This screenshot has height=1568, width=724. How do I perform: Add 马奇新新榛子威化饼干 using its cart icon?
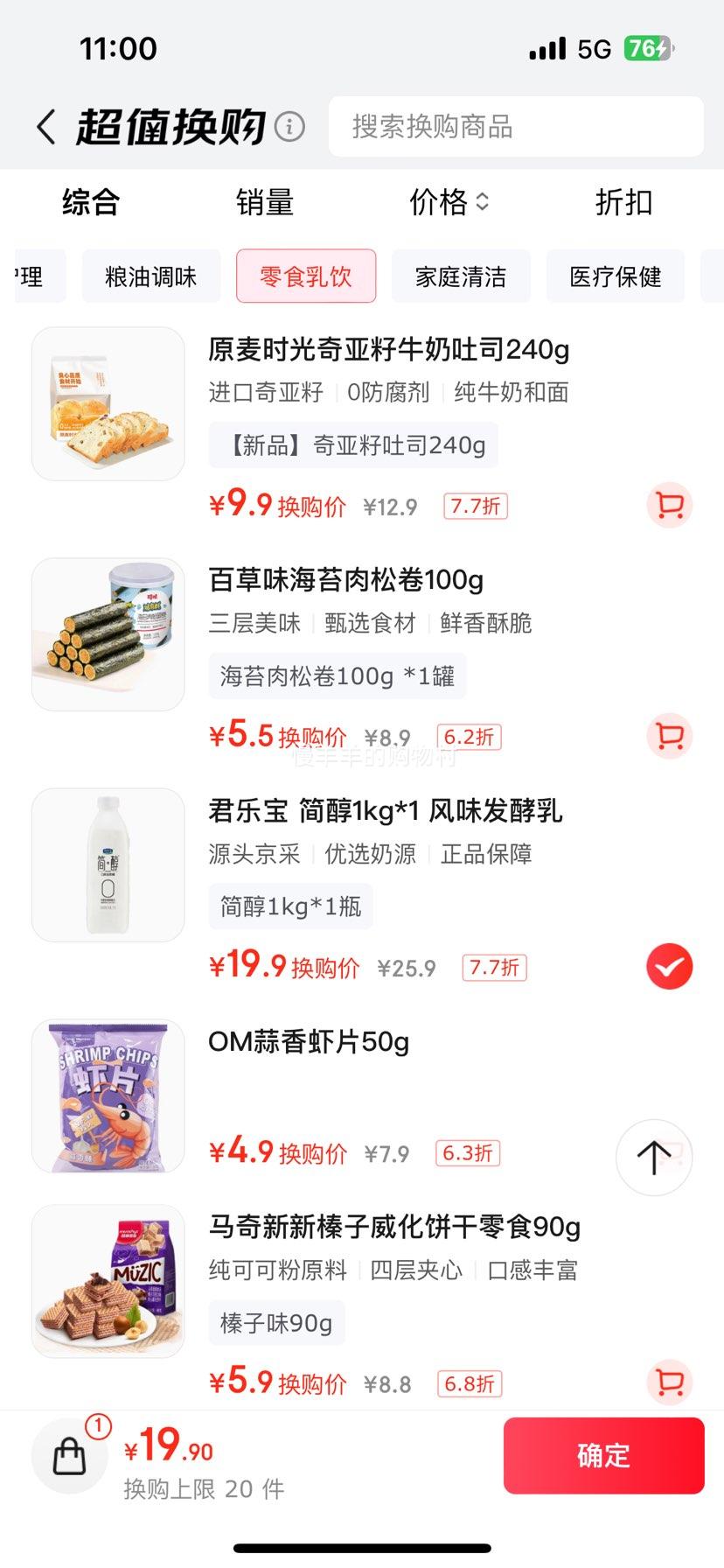(669, 1383)
